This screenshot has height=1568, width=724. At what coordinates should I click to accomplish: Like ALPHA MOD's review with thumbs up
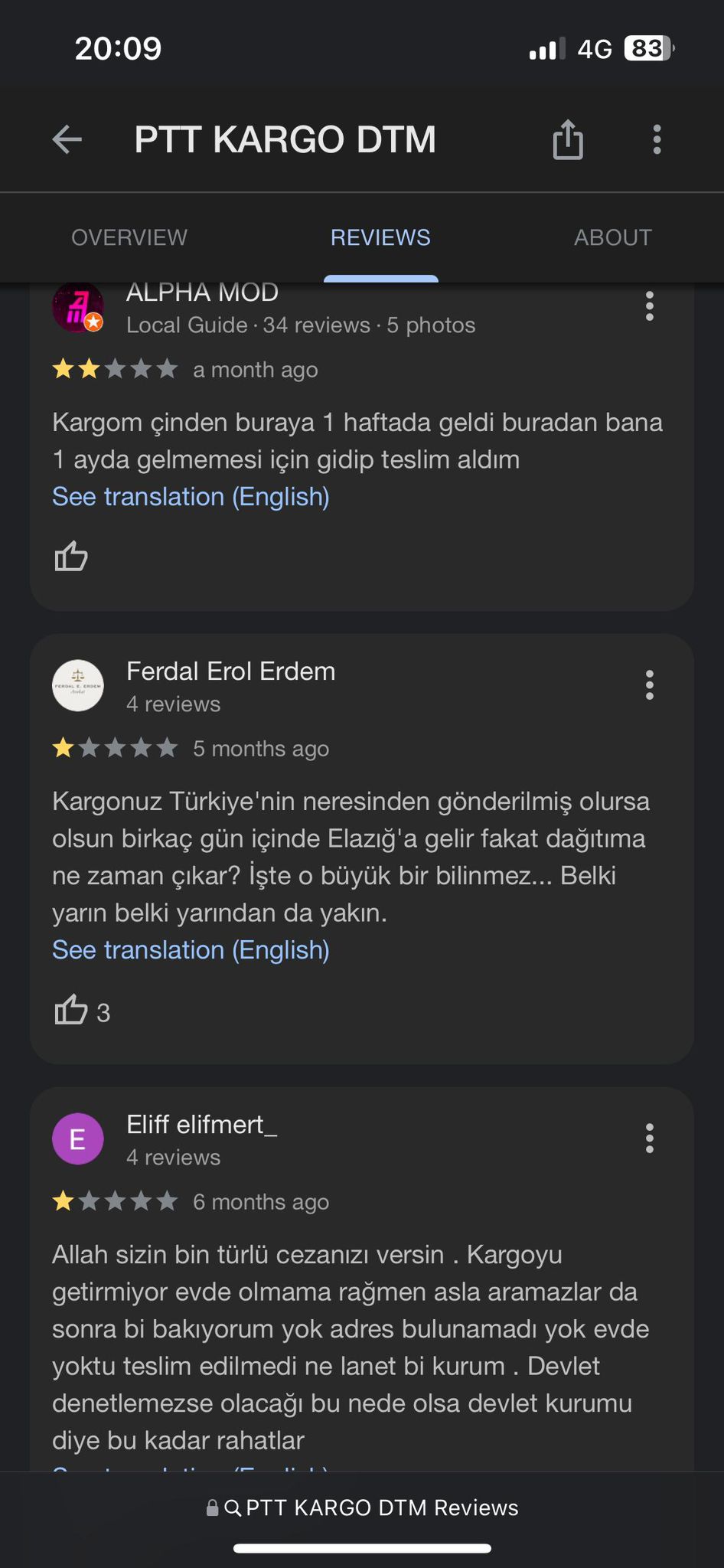coord(71,557)
